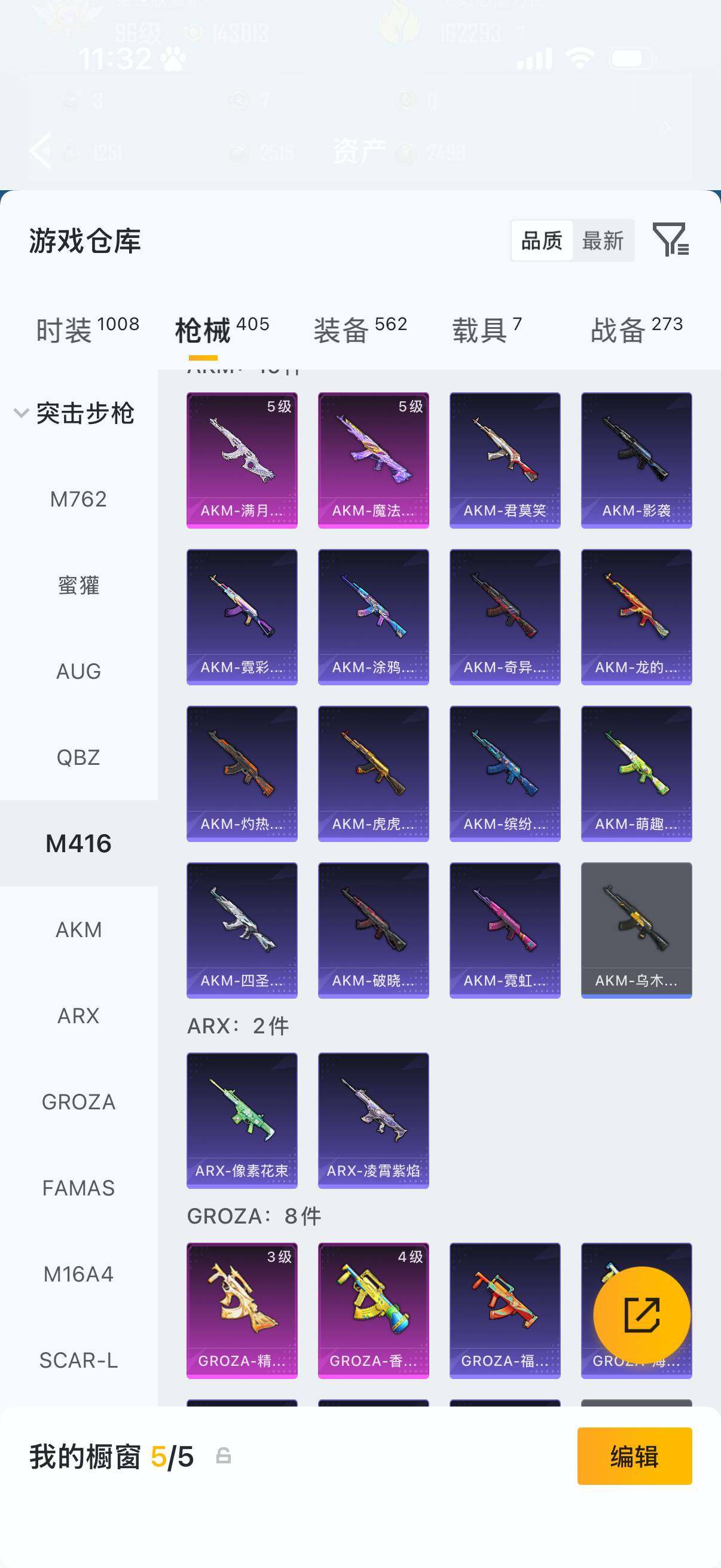Open the AKM-君莫笑 skin
The width and height of the screenshot is (721, 1568).
coord(505,460)
